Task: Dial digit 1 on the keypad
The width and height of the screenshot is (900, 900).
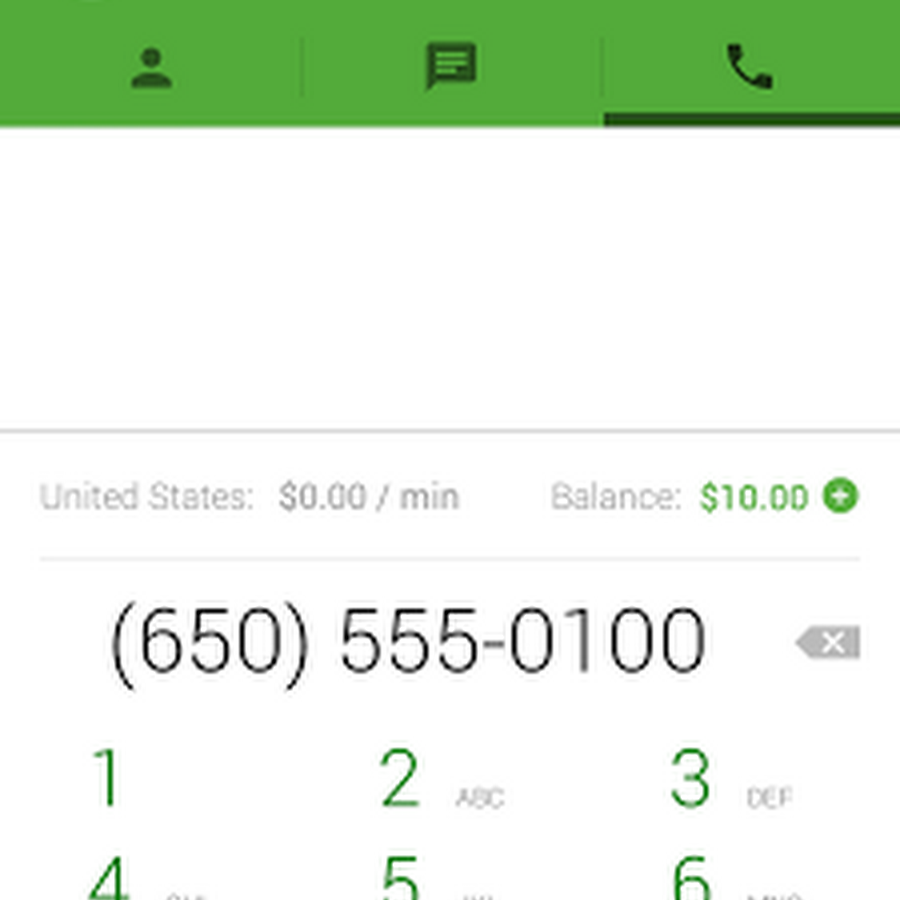Action: click(107, 779)
